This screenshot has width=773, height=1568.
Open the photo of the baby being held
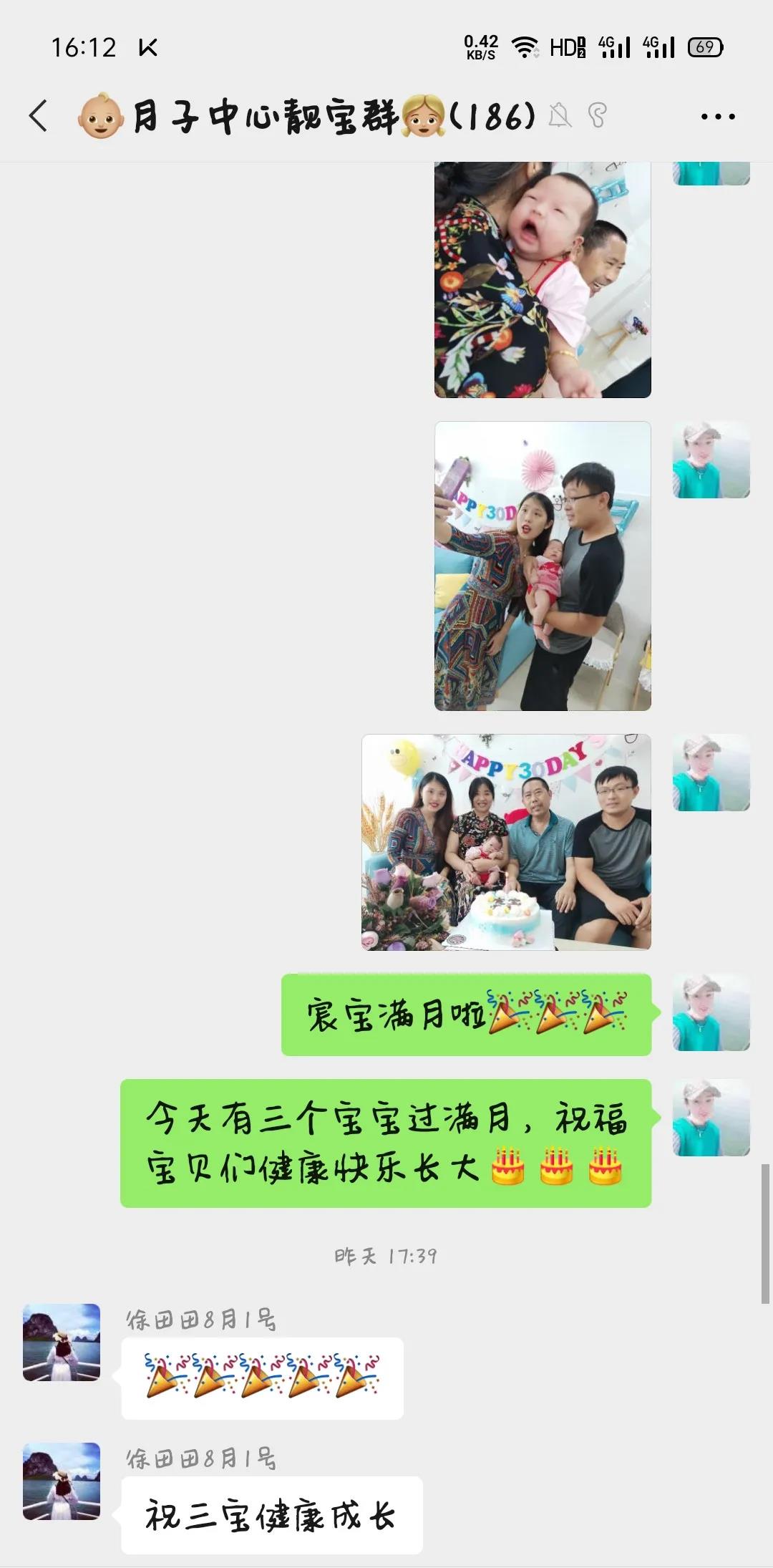[543, 279]
